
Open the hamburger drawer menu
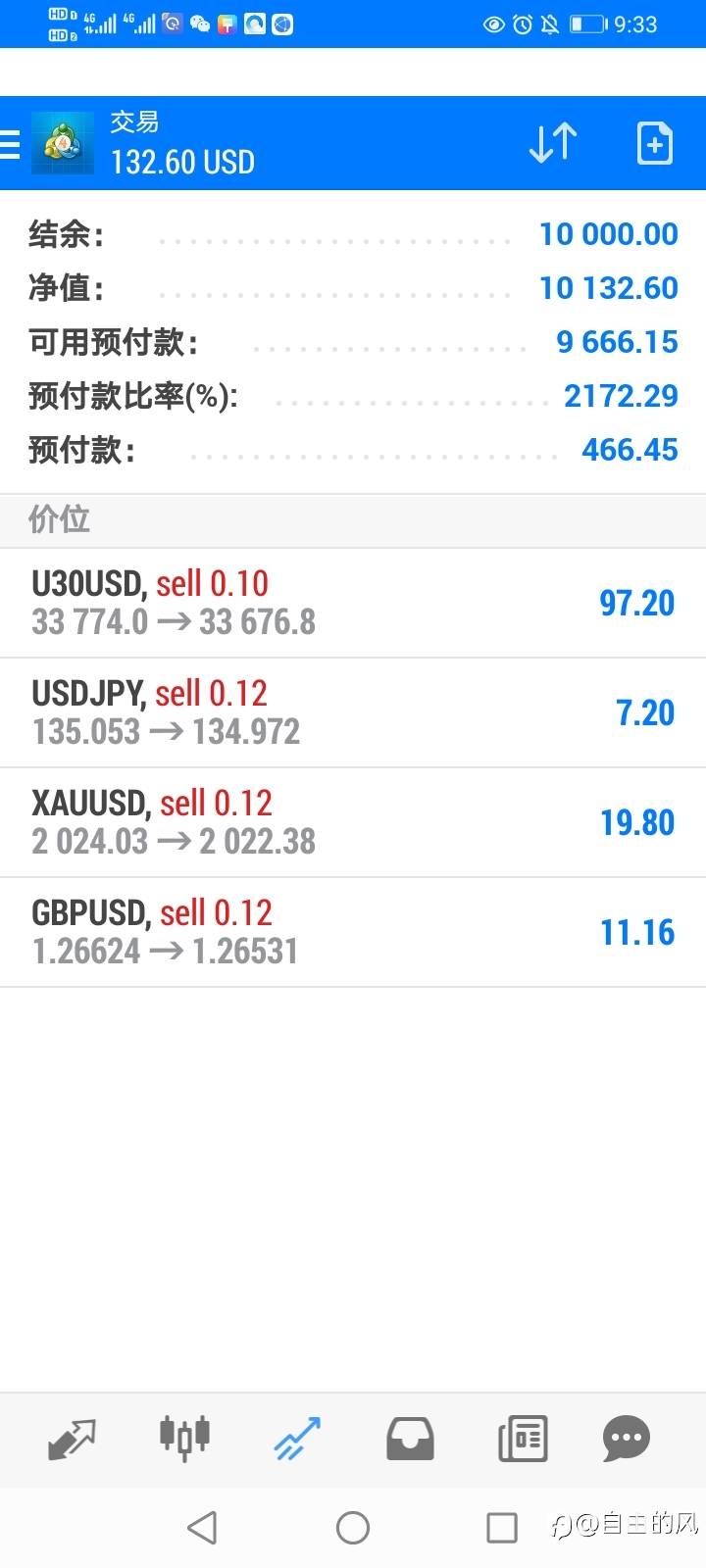coord(10,145)
